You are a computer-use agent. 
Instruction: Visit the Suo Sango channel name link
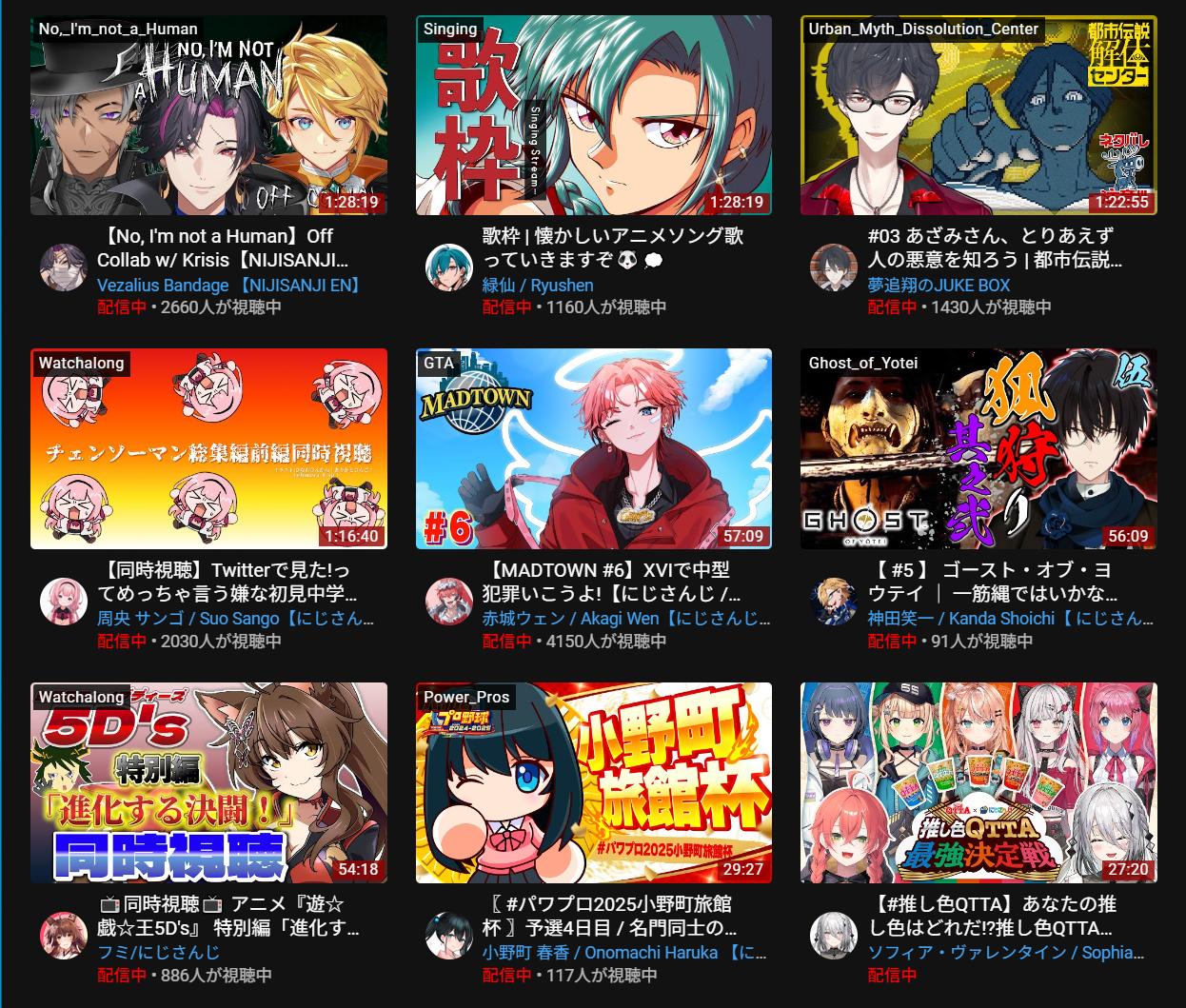point(235,618)
